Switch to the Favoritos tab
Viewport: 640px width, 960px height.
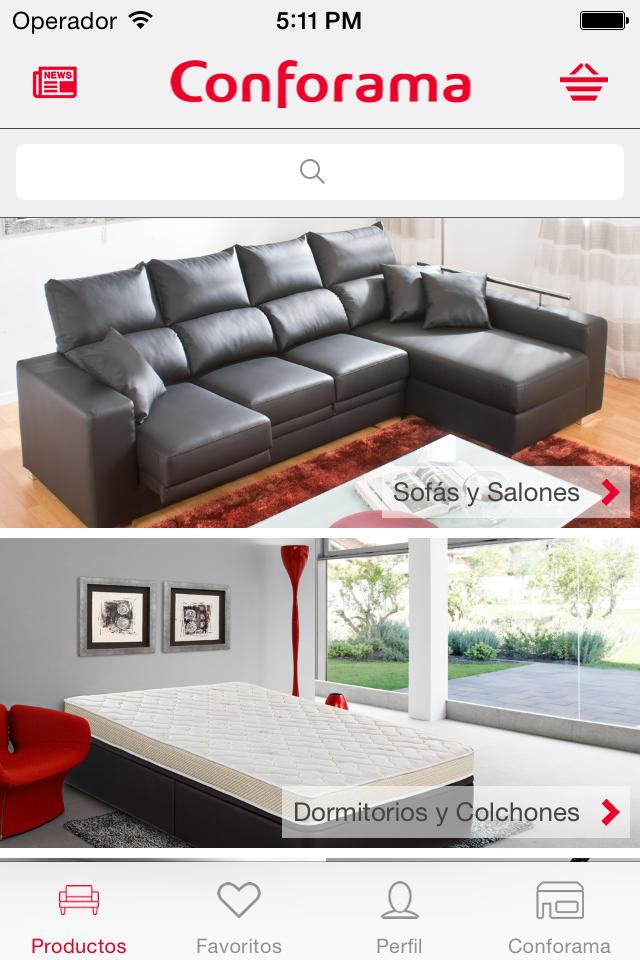(x=239, y=916)
